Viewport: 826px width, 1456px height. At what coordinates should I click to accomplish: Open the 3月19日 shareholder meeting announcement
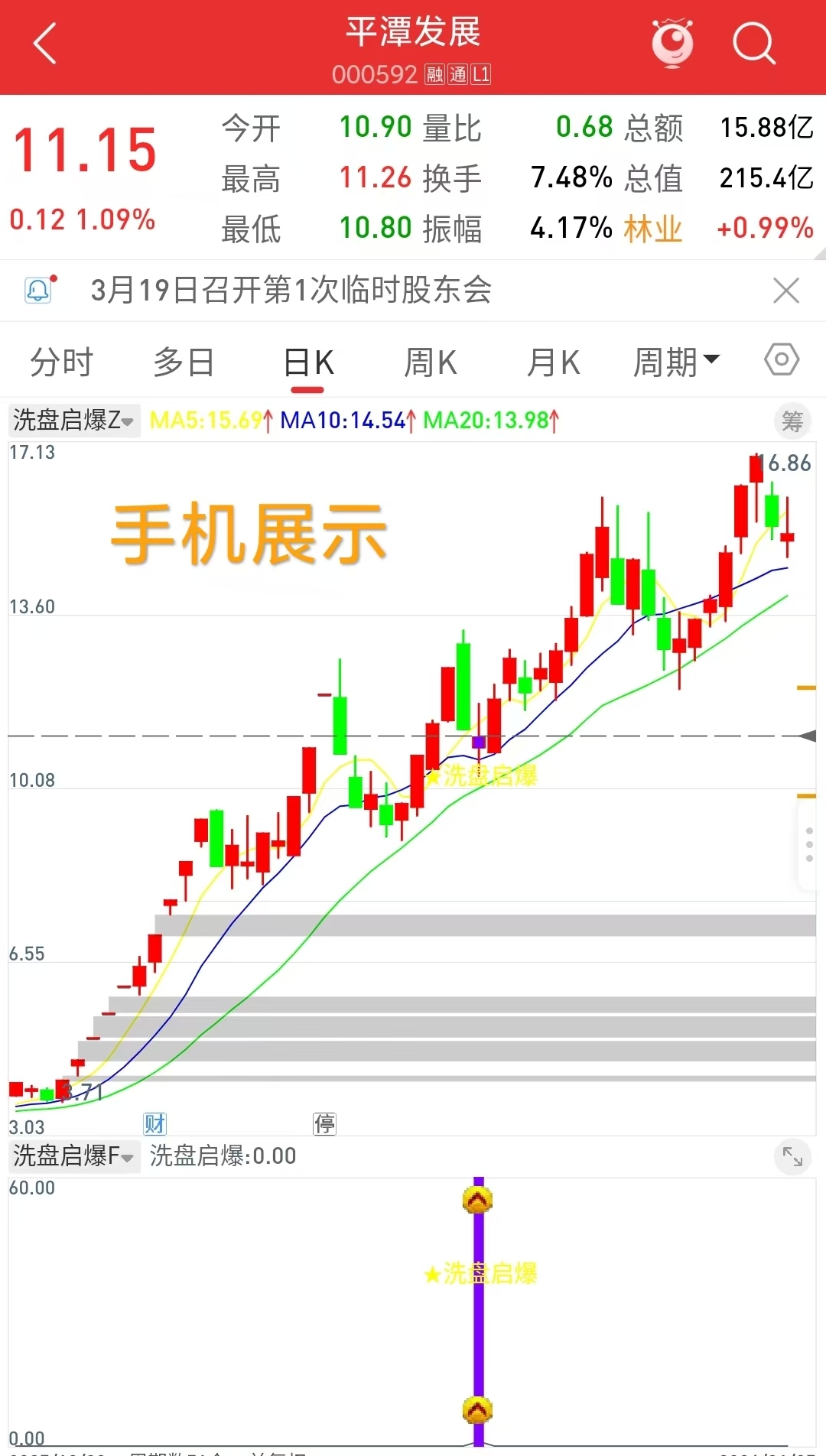(x=291, y=291)
